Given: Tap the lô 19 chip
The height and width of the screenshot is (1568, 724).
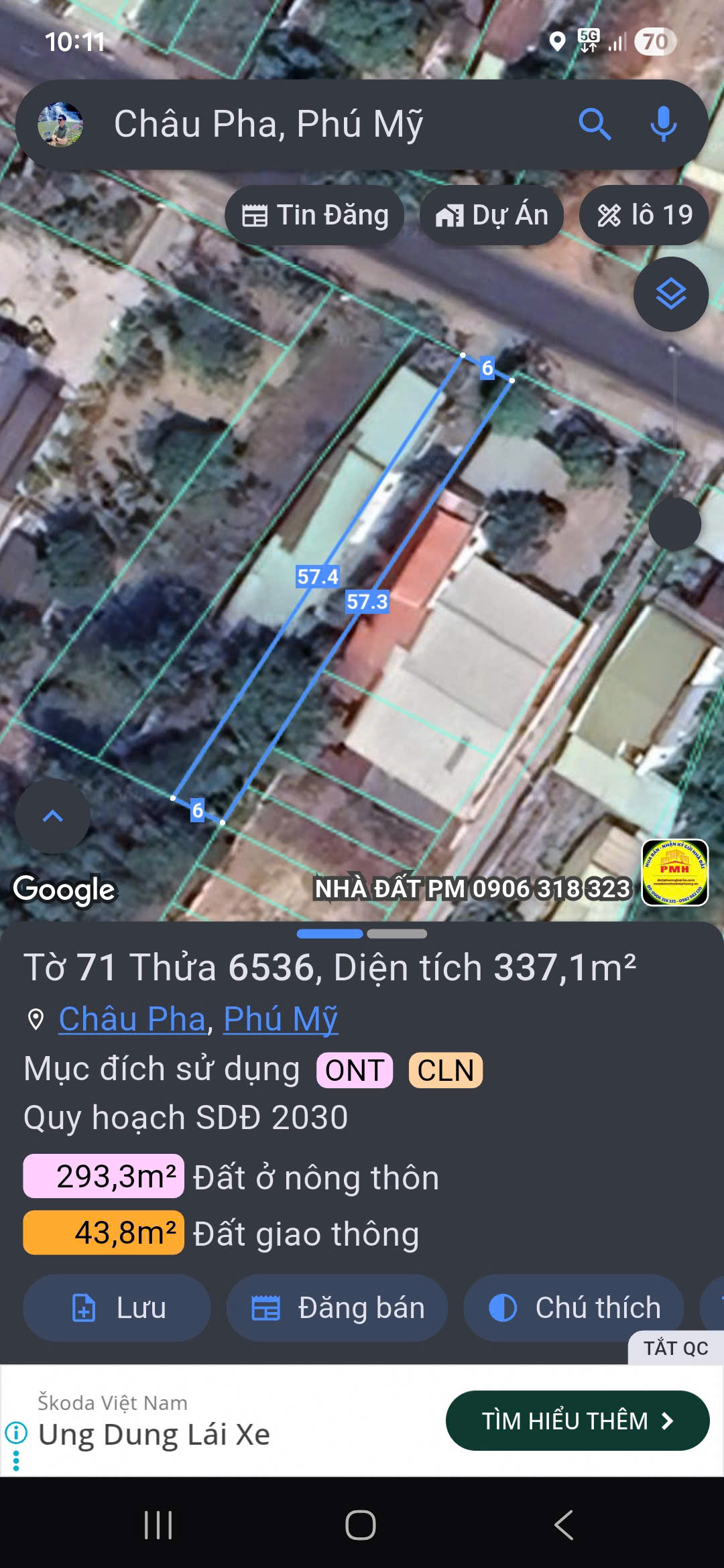Looking at the screenshot, I should (644, 216).
